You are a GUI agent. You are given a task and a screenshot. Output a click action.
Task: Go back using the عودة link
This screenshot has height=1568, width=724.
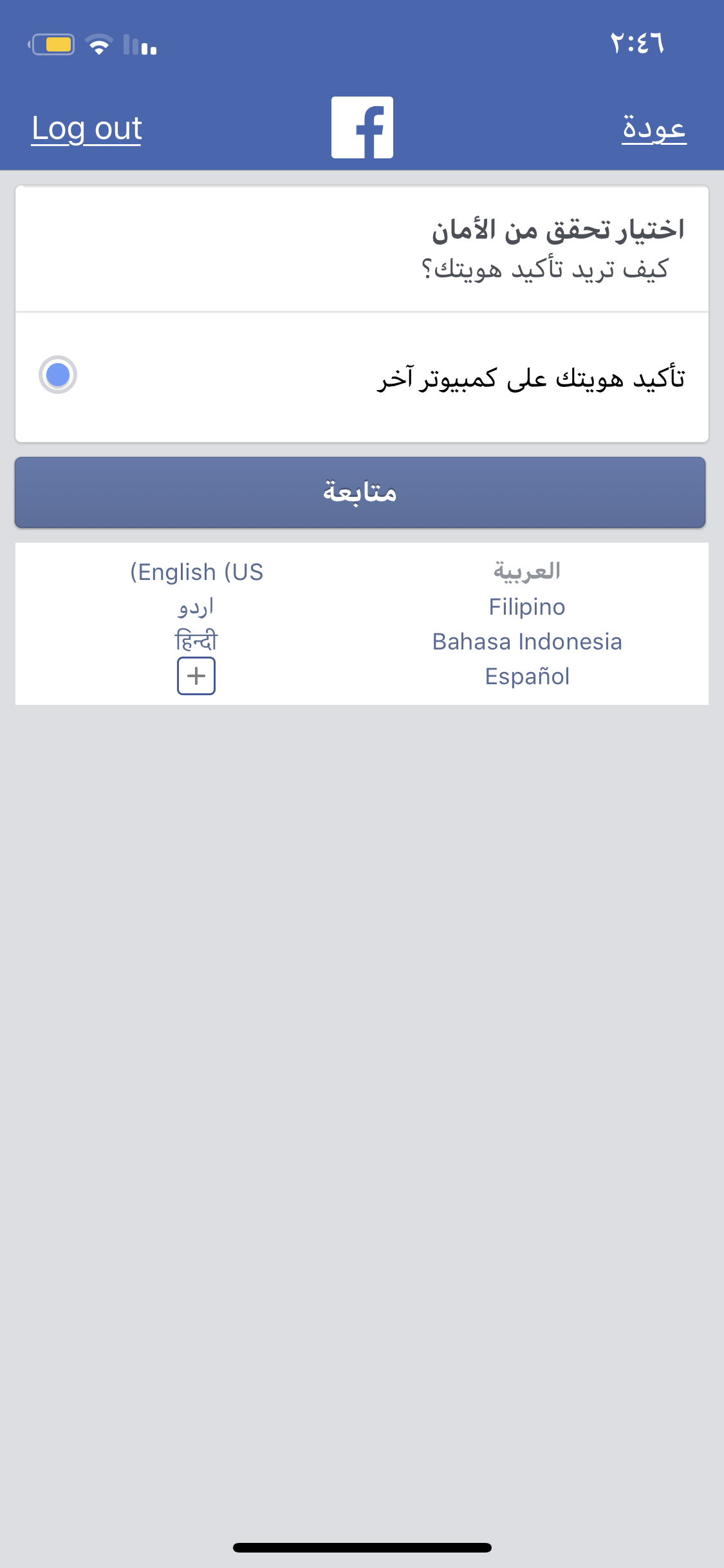(x=654, y=128)
